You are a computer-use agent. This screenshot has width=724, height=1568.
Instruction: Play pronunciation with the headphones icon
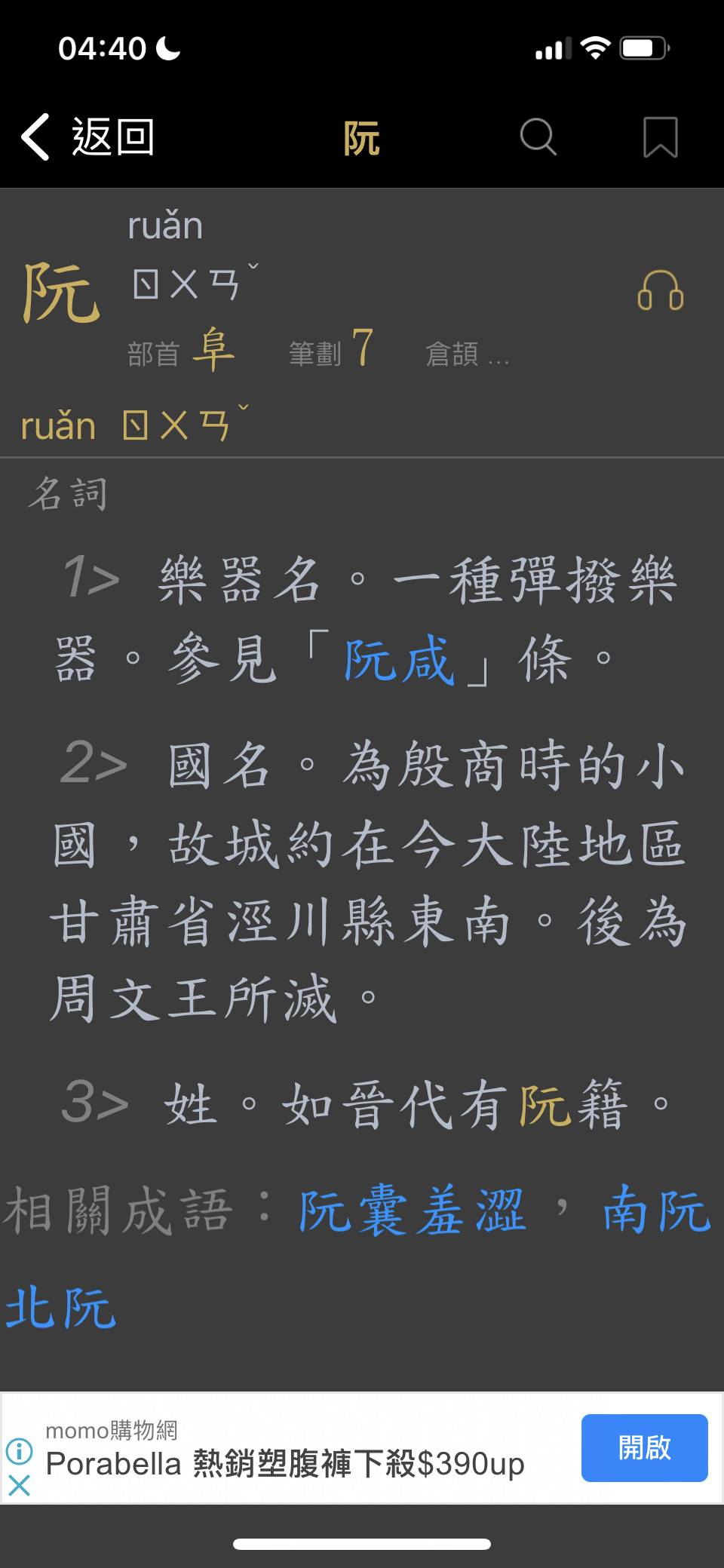point(660,291)
